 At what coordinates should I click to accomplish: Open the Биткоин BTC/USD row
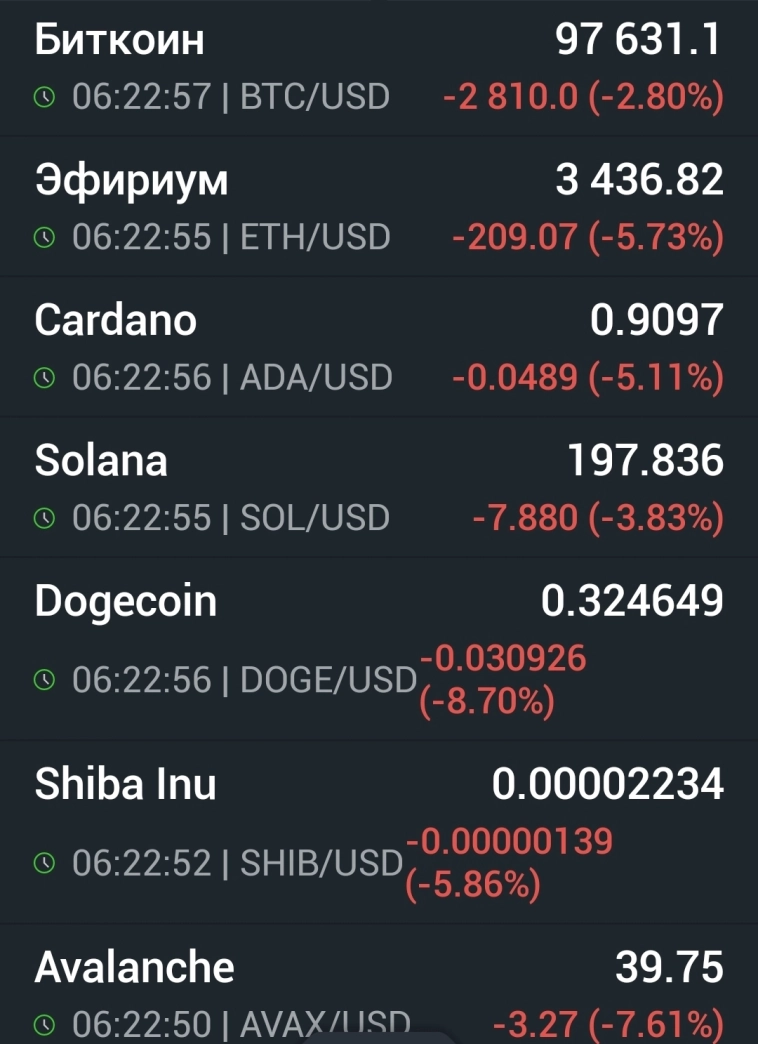click(x=379, y=67)
